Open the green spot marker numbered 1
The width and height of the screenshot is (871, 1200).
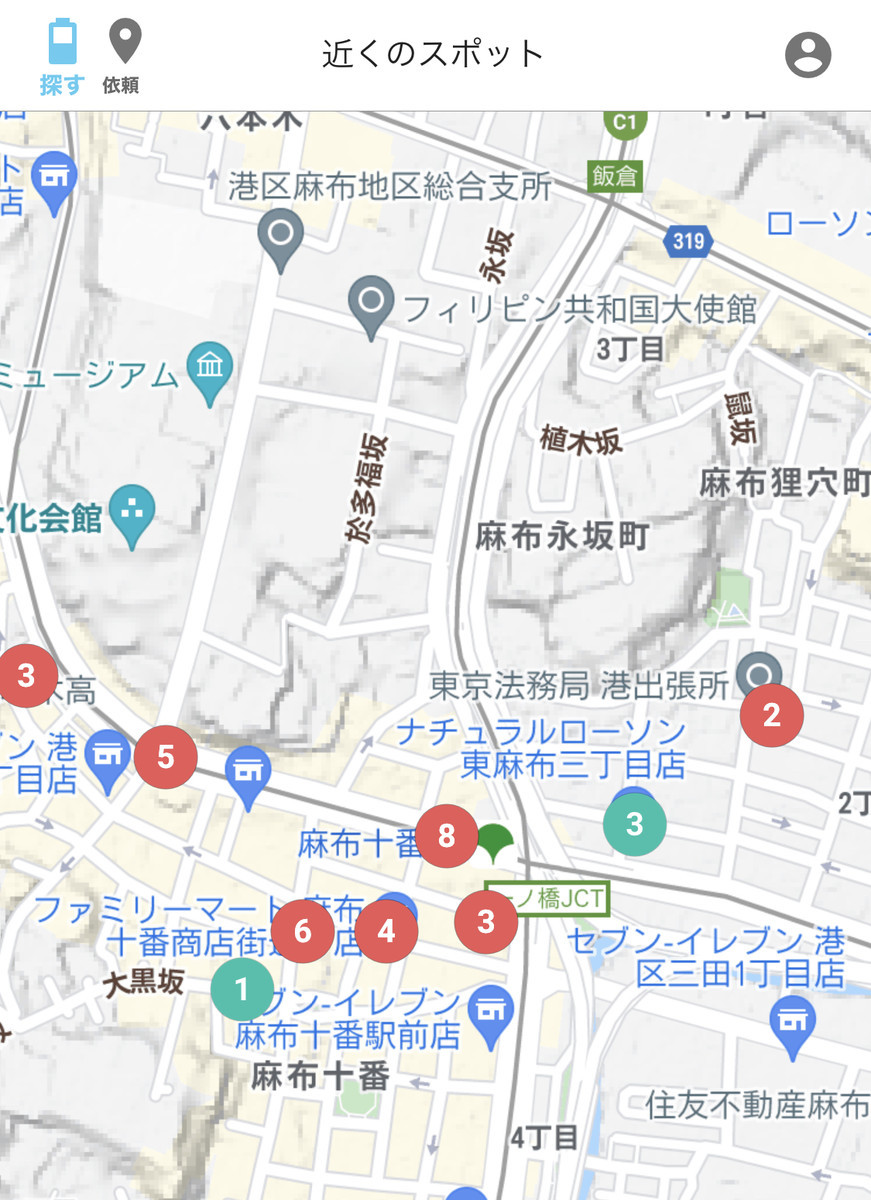(x=242, y=989)
